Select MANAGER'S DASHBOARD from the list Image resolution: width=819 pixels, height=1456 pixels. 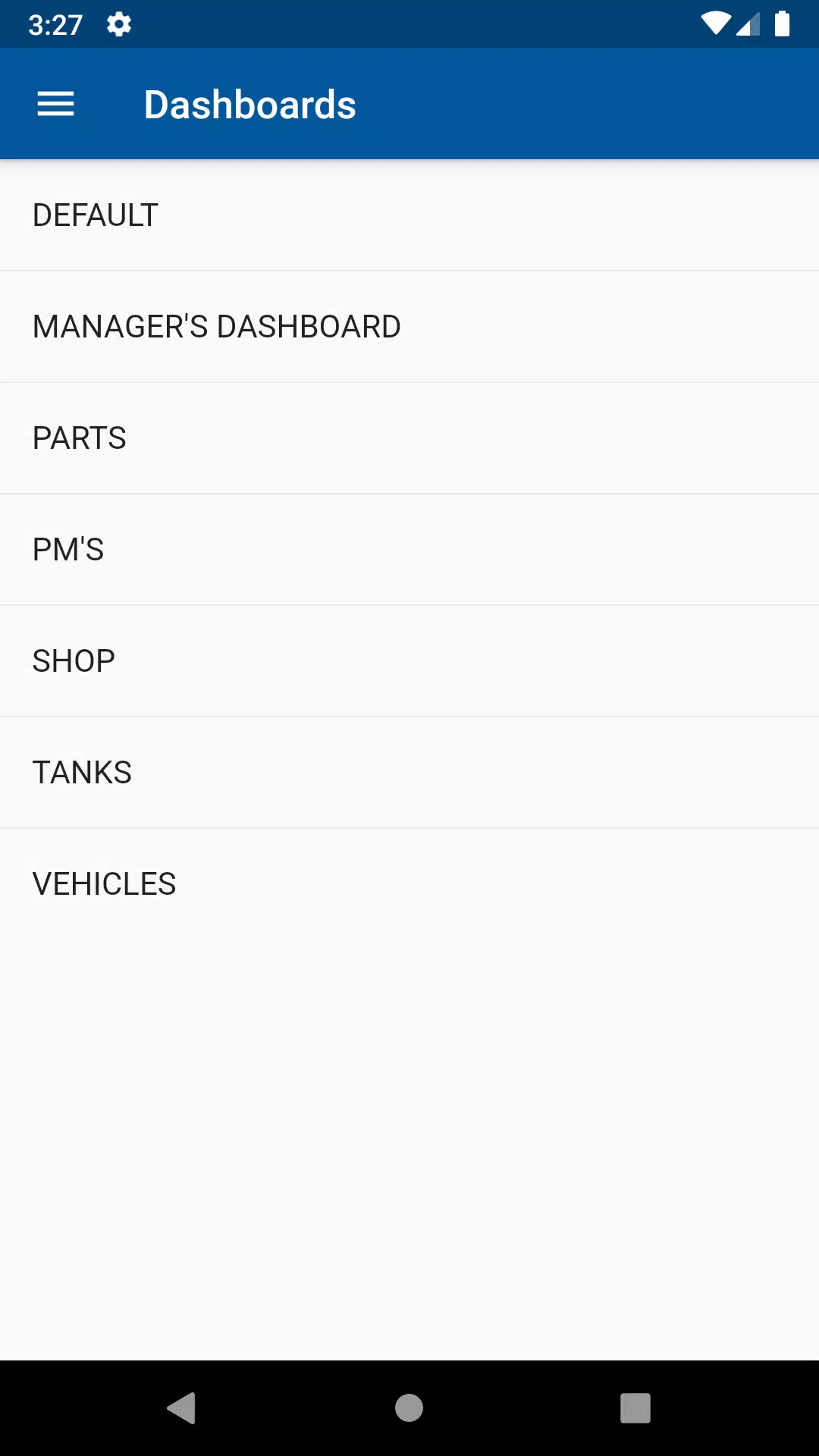[409, 327]
